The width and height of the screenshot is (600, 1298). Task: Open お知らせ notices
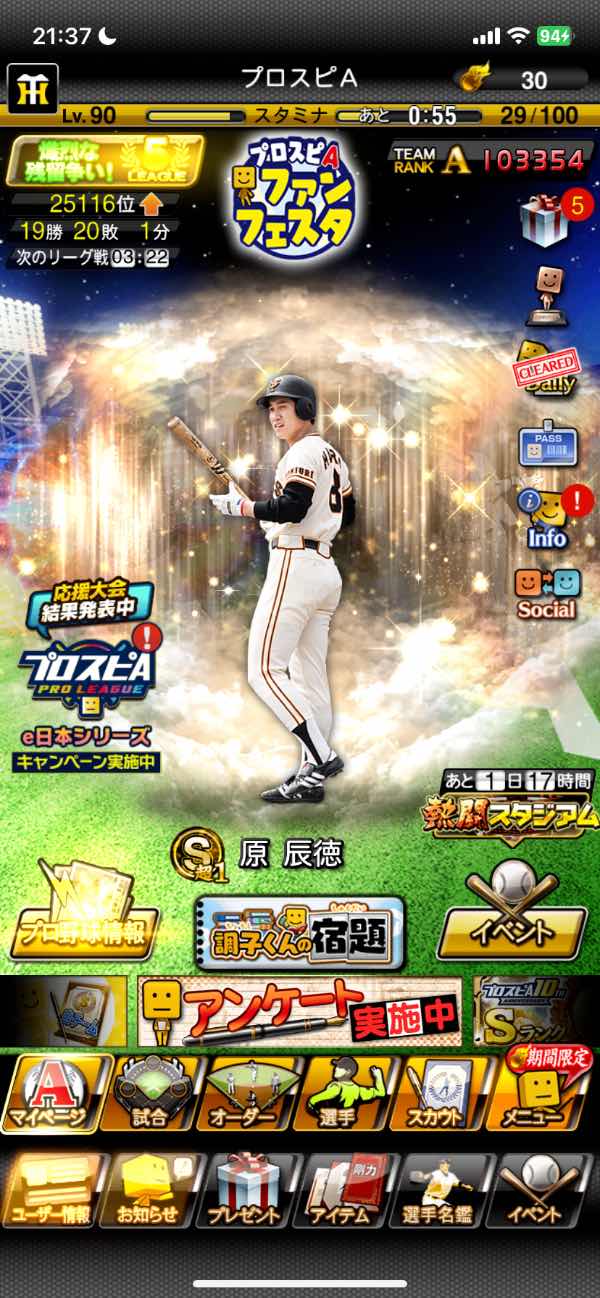click(x=148, y=1190)
